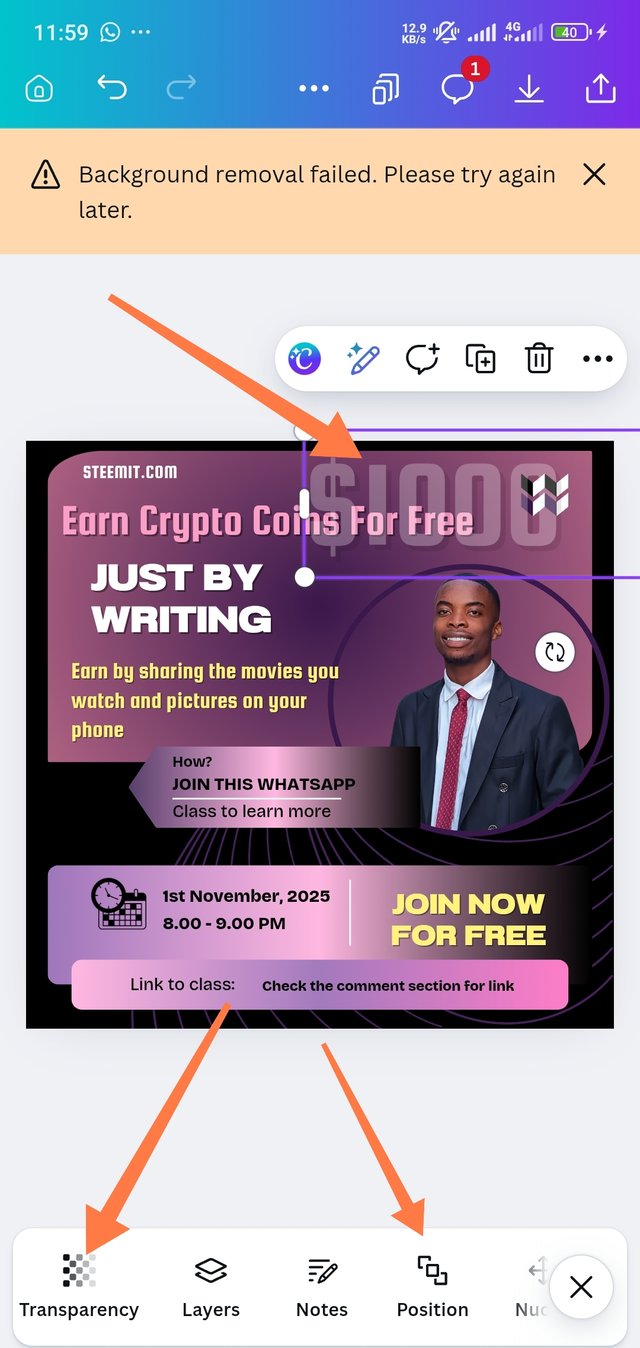Image resolution: width=640 pixels, height=1348 pixels.
Task: Tap the replace image circular icon
Action: [555, 652]
